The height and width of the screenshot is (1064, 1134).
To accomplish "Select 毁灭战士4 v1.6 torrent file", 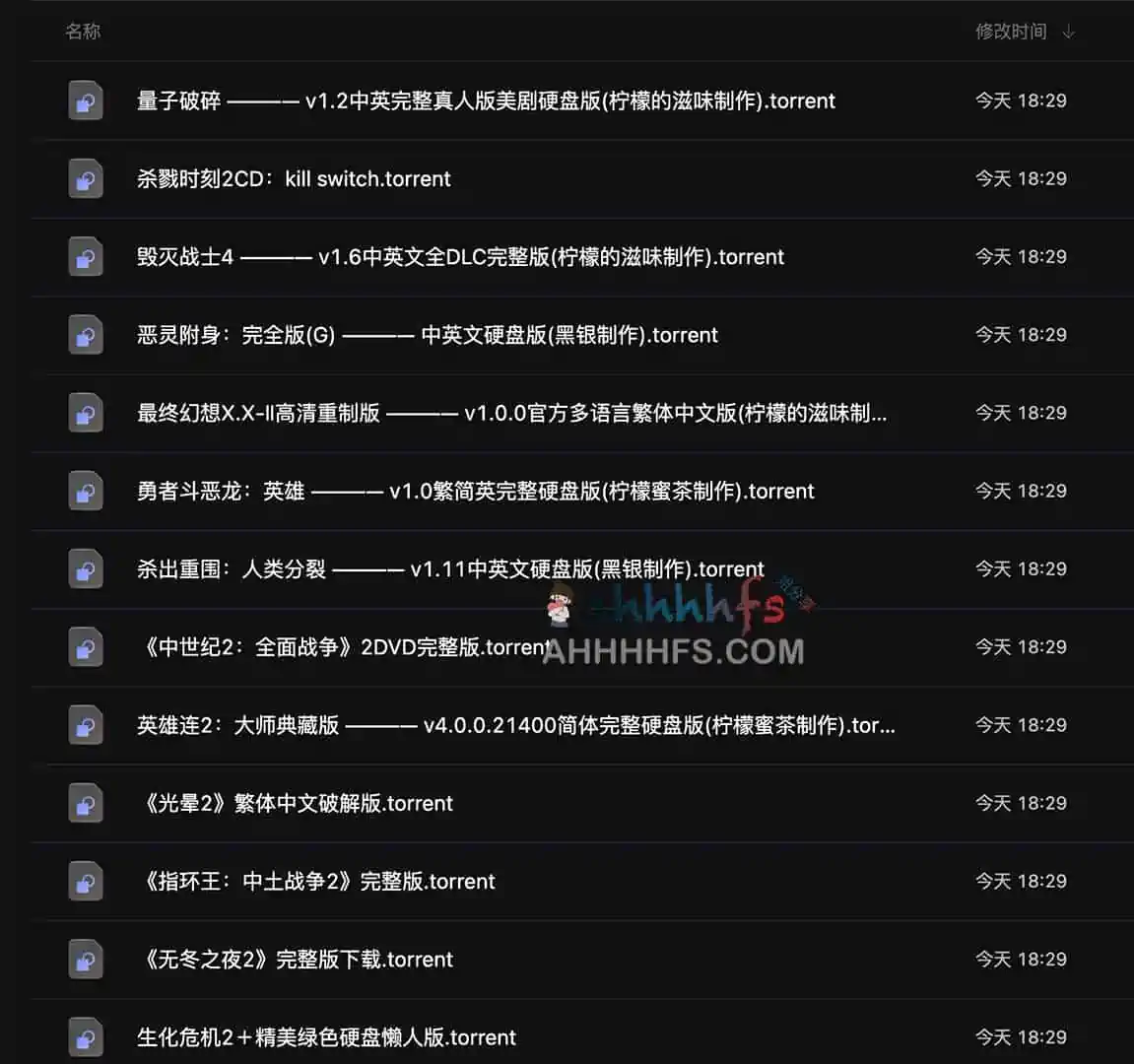I will click(460, 257).
